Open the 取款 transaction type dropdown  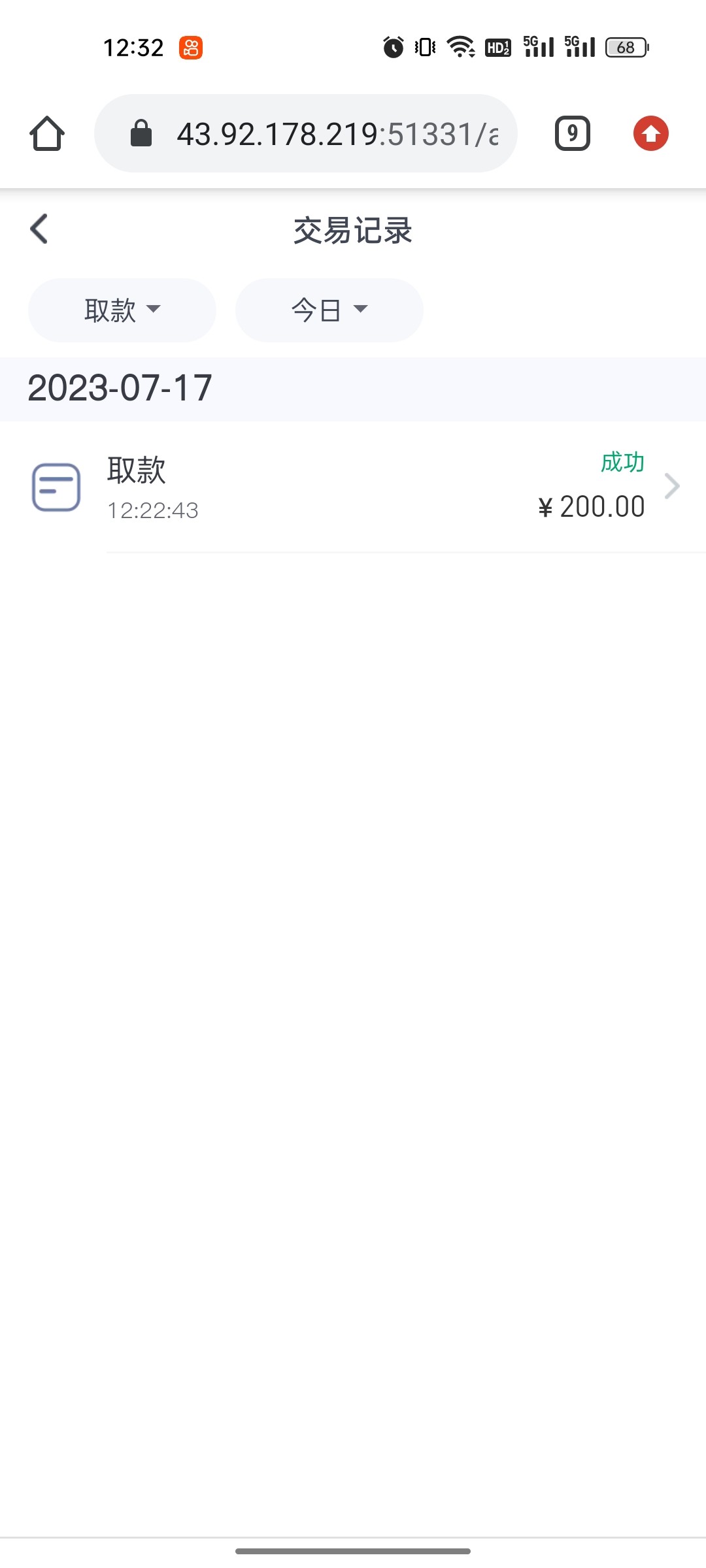[x=122, y=310]
